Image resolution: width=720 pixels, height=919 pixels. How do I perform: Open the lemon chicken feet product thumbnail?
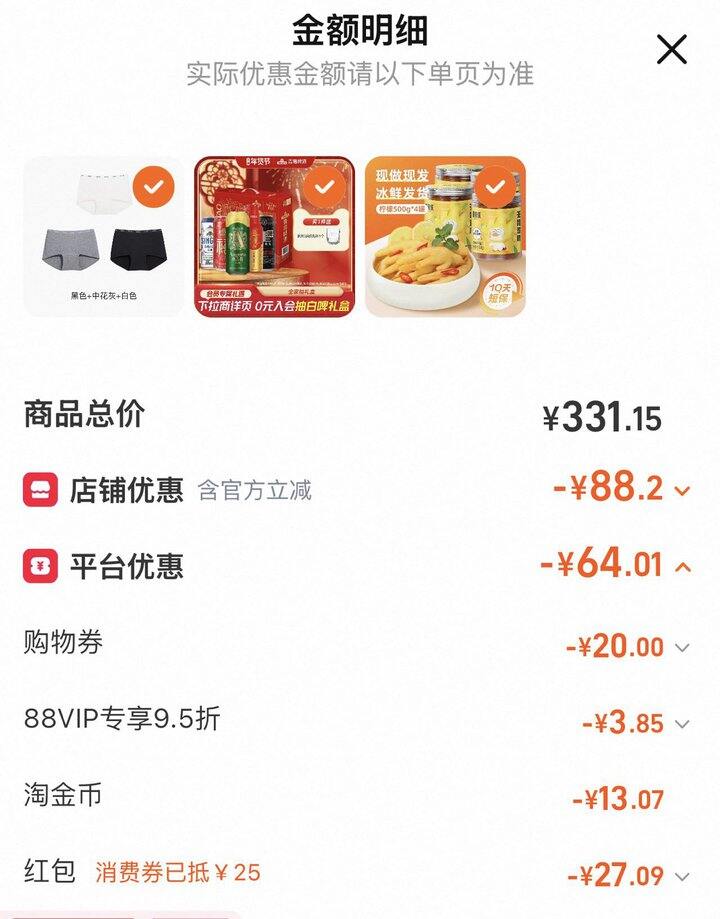click(x=445, y=237)
